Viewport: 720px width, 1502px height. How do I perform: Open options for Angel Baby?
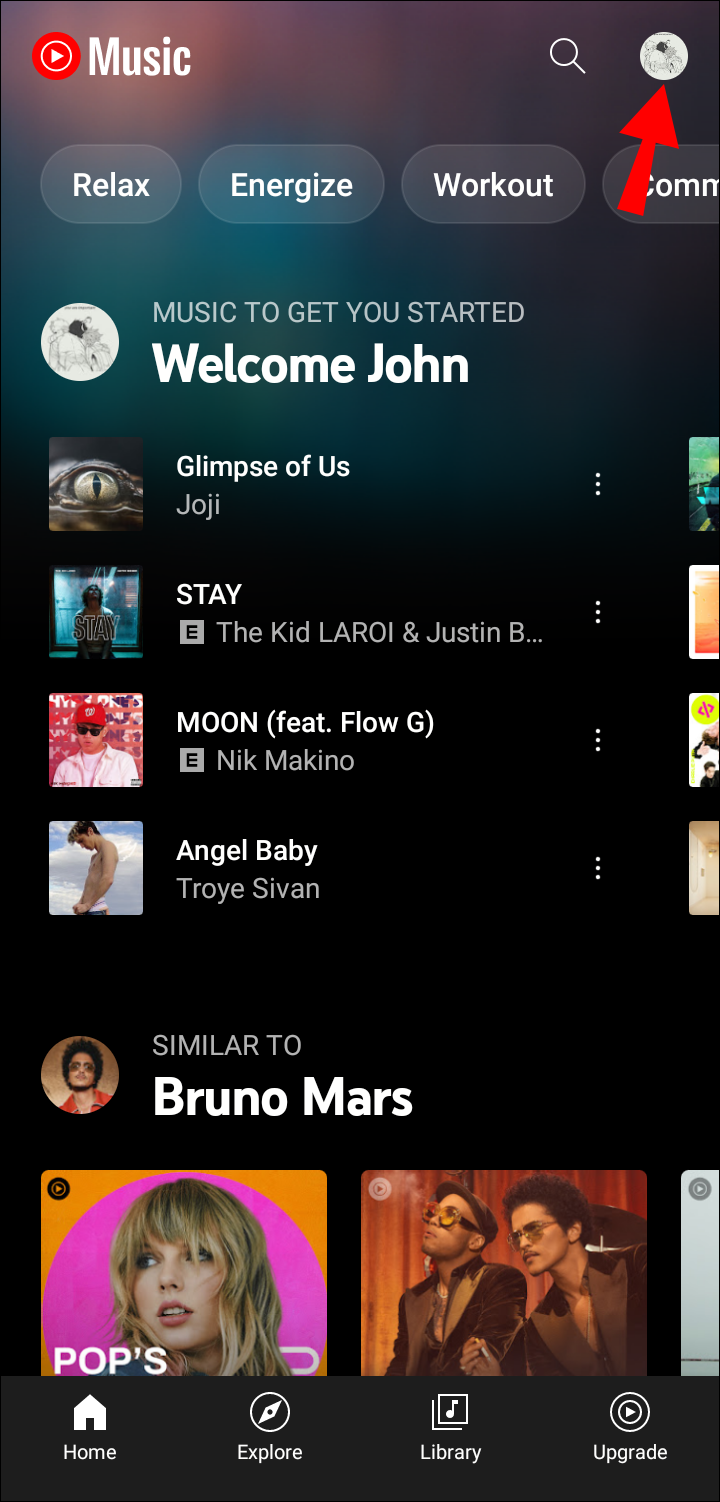pyautogui.click(x=598, y=868)
